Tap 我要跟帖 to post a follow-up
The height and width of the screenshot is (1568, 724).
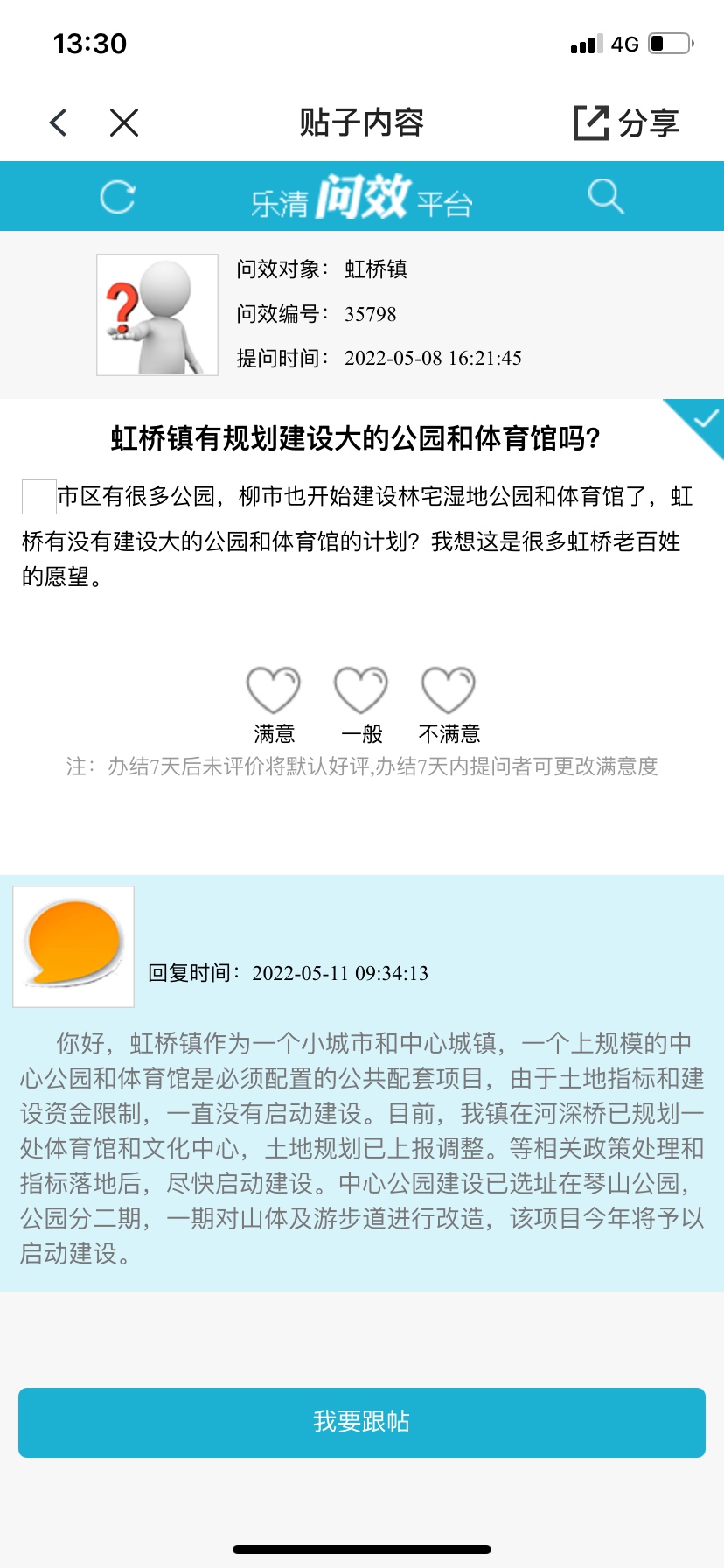coord(362,1422)
